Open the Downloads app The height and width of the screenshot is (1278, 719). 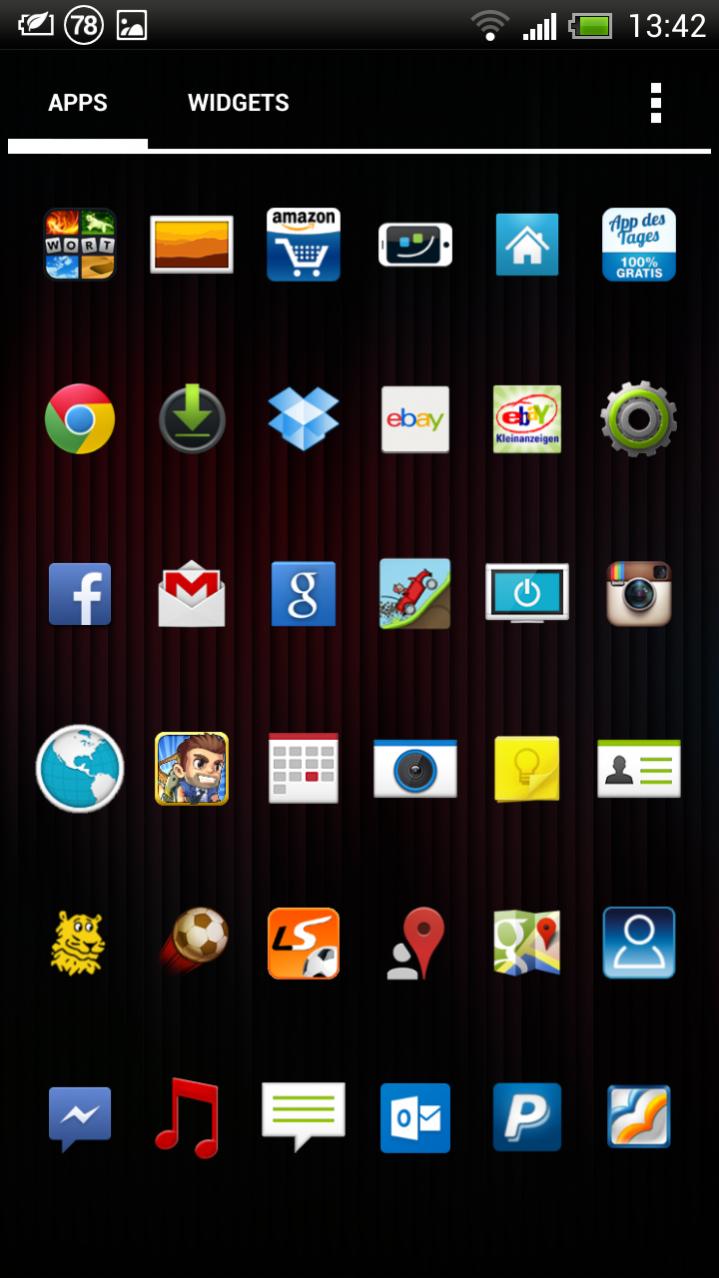tap(191, 419)
